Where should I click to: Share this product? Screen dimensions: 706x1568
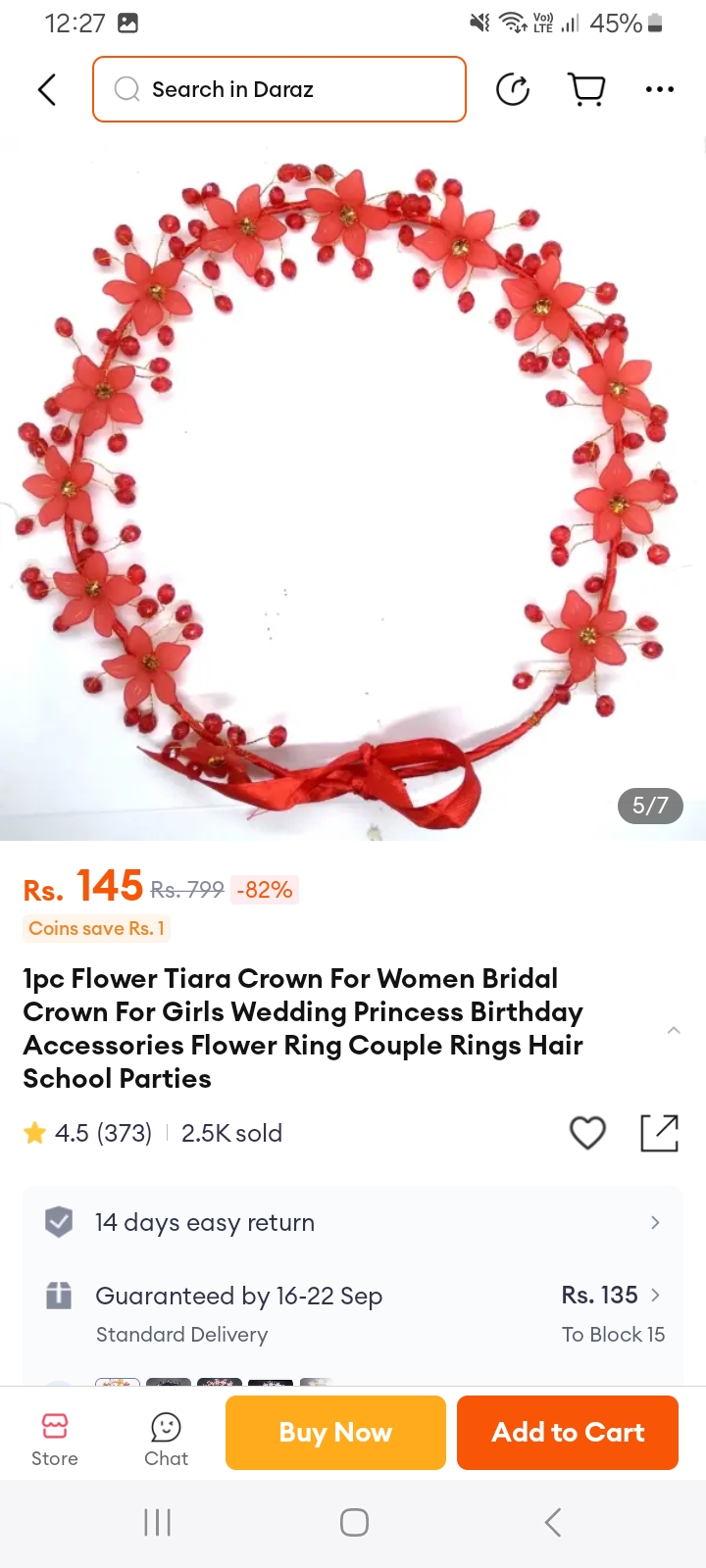(x=659, y=1133)
